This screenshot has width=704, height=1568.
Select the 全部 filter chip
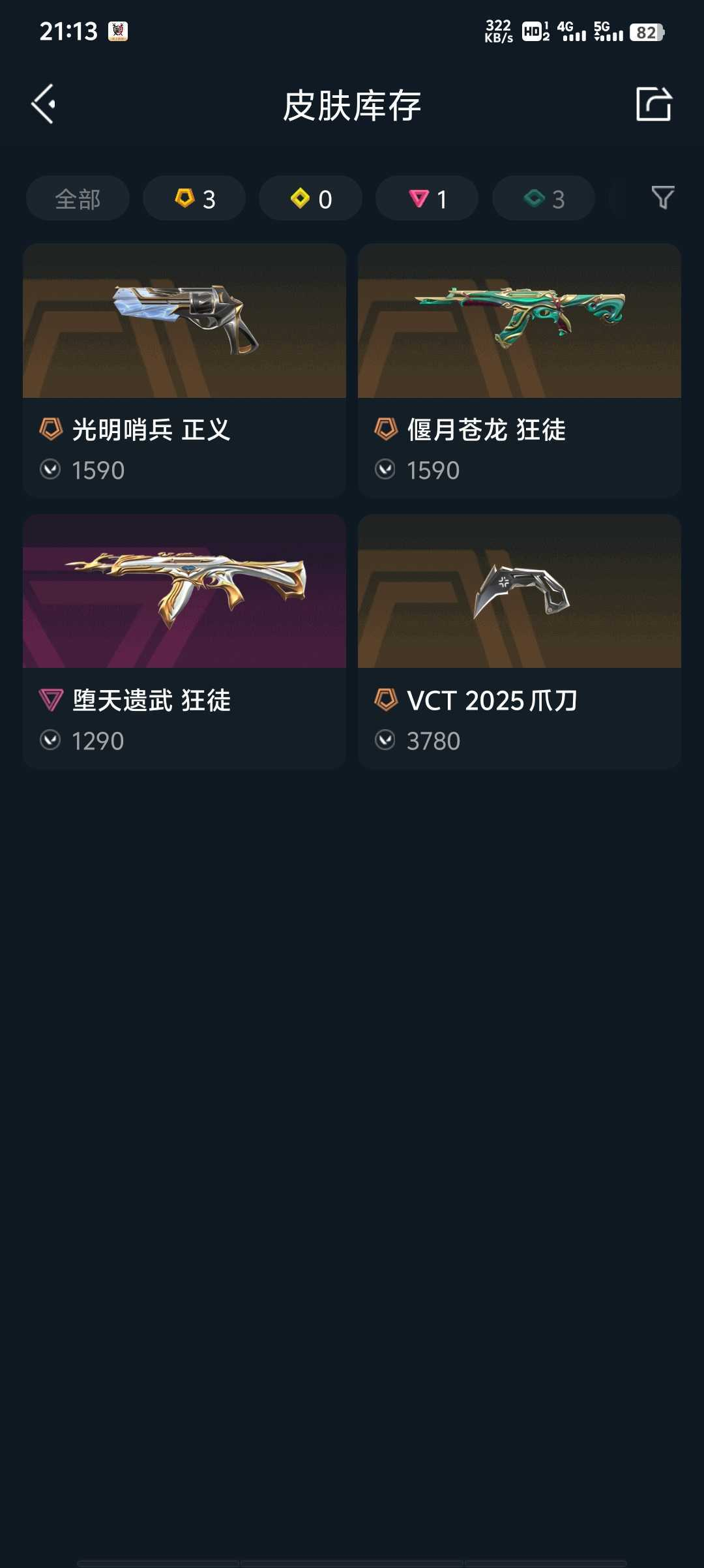pos(78,198)
